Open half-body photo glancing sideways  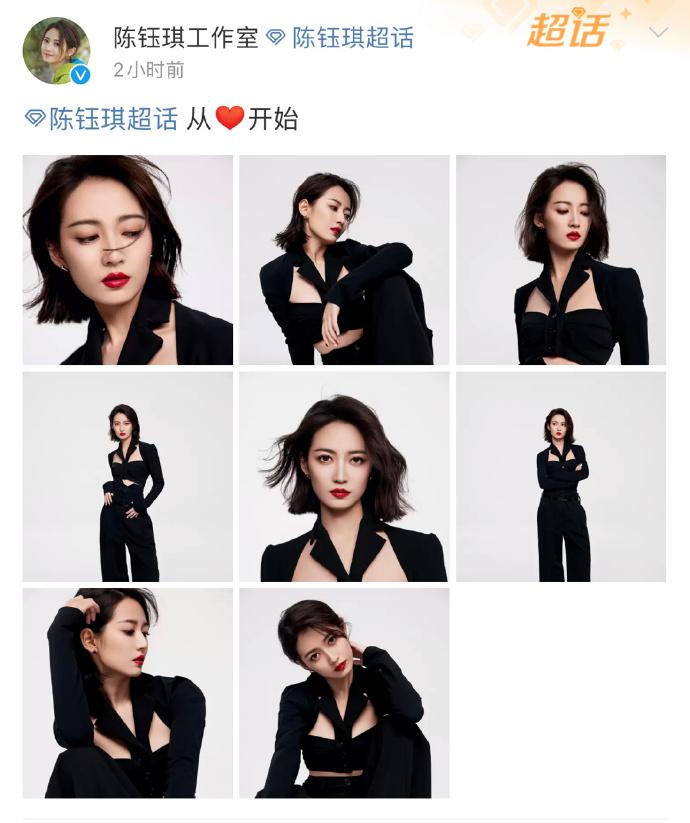pos(561,260)
